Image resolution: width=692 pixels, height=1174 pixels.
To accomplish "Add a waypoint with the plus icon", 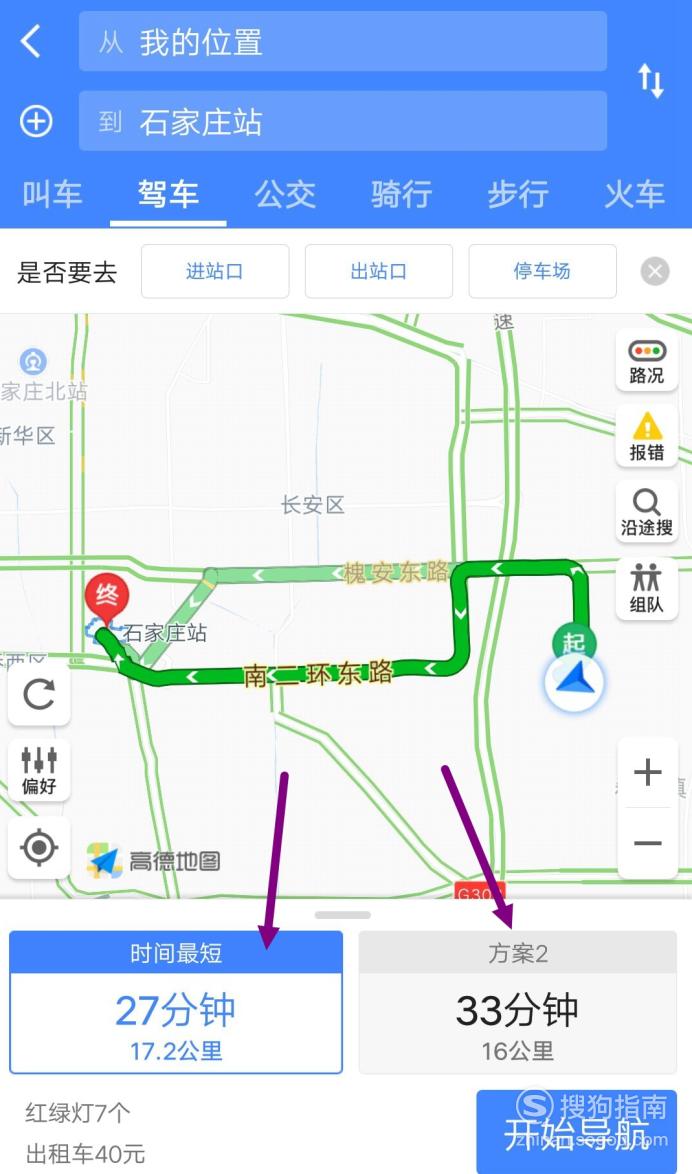I will pos(35,121).
